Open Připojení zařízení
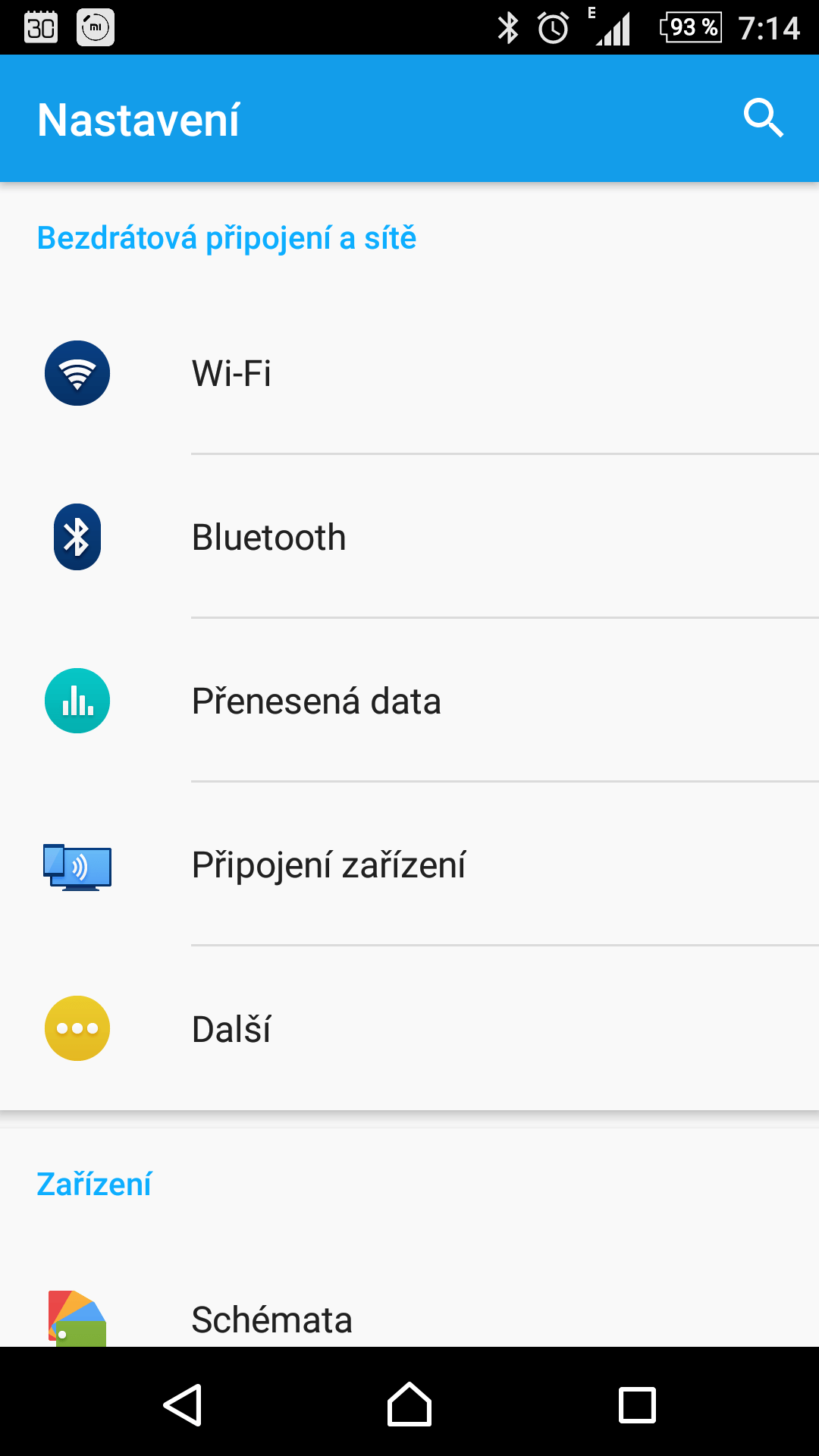The height and width of the screenshot is (1456, 819). click(409, 864)
